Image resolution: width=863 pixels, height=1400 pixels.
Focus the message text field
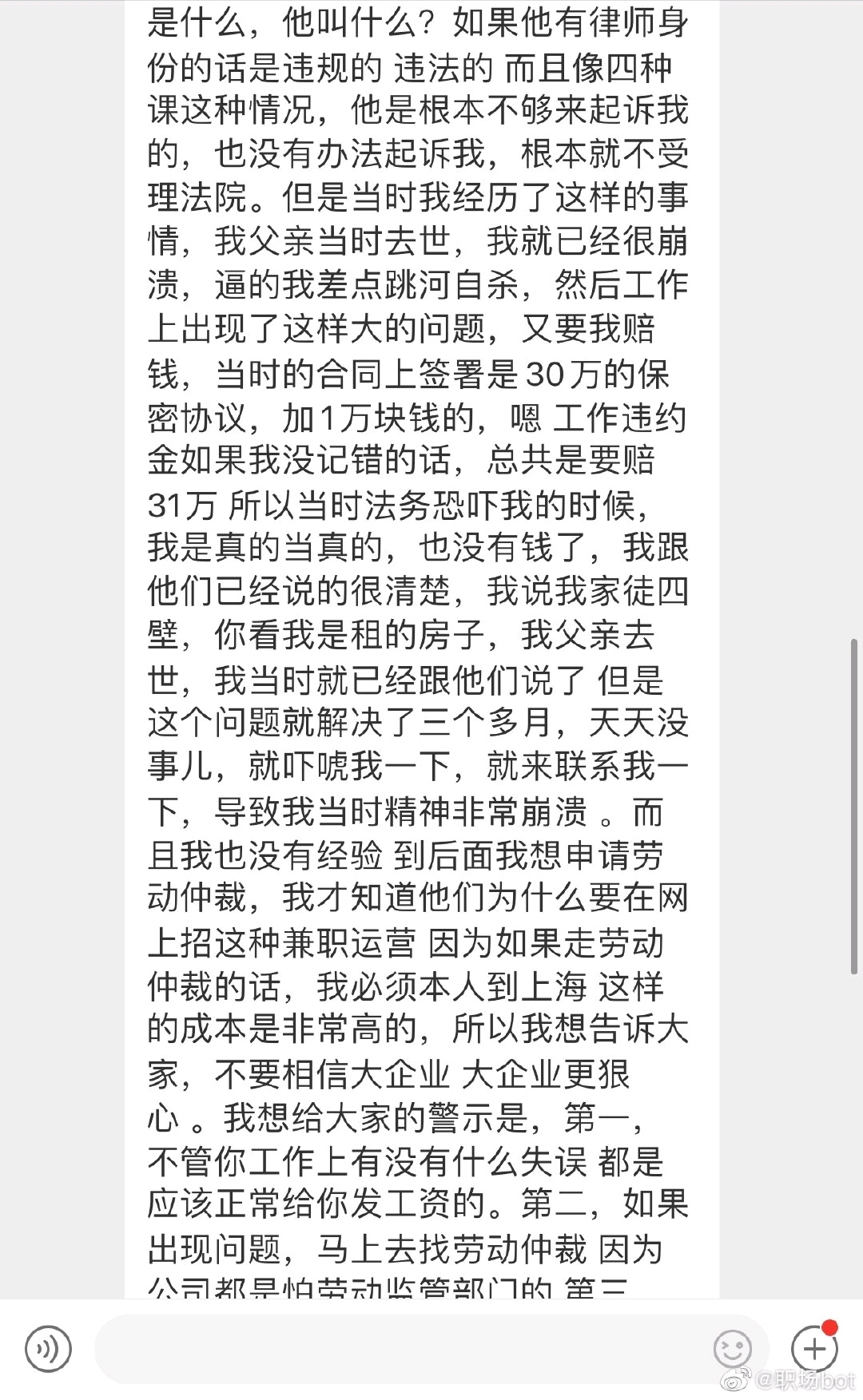pyautogui.click(x=400, y=1350)
